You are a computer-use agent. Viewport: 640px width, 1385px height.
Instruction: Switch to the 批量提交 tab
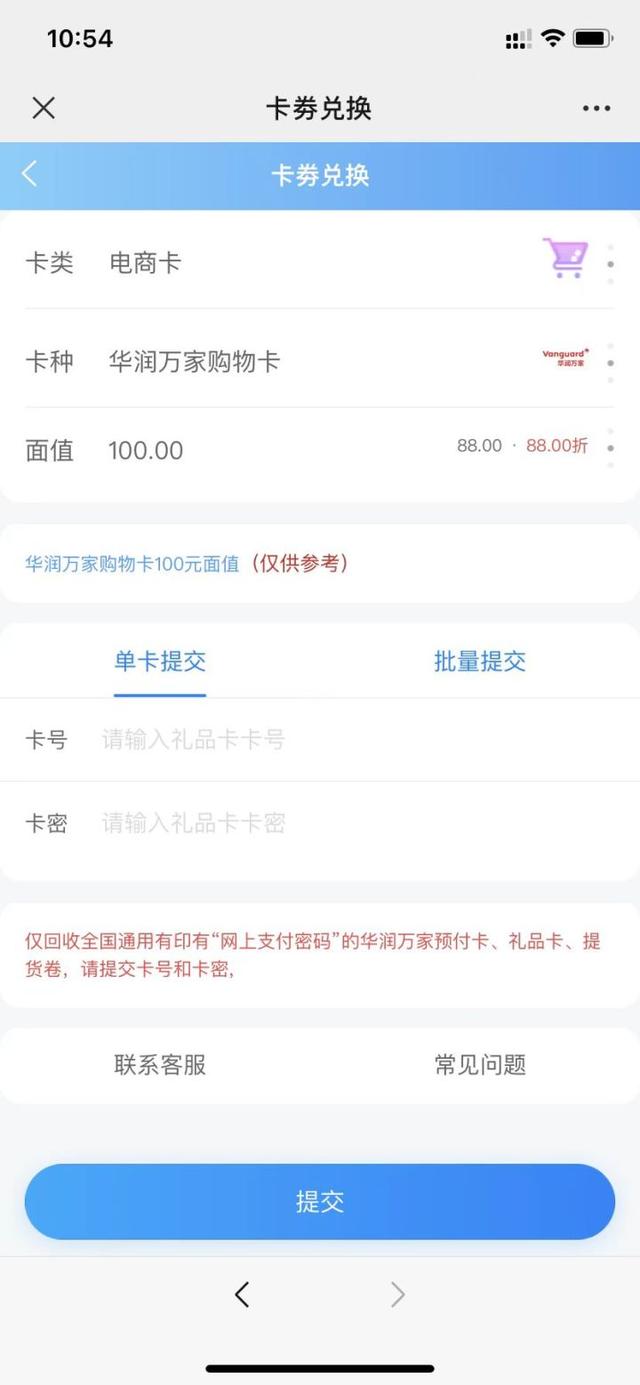click(x=479, y=661)
